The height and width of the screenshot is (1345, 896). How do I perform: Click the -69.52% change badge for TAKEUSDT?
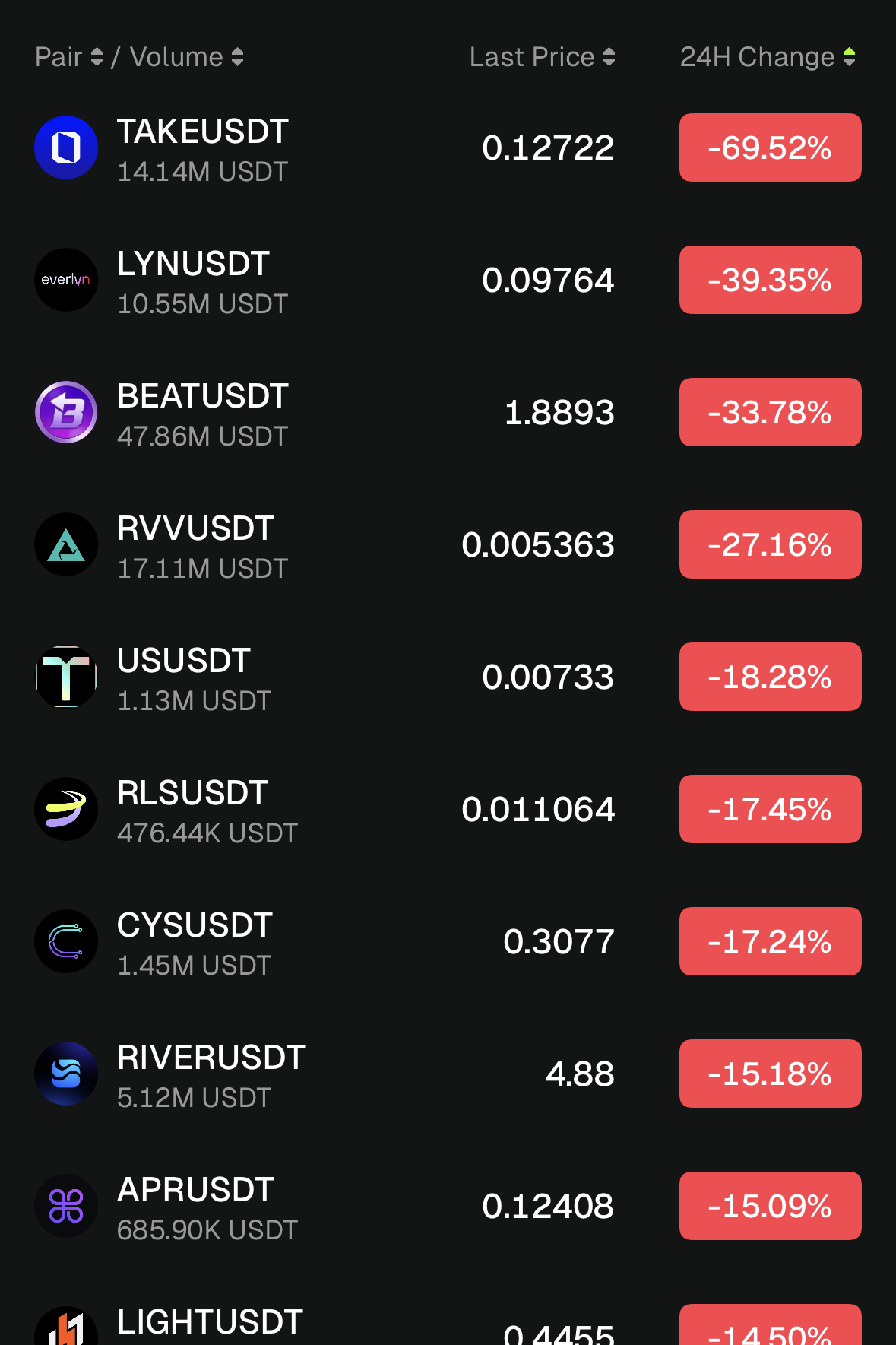pyautogui.click(x=770, y=148)
